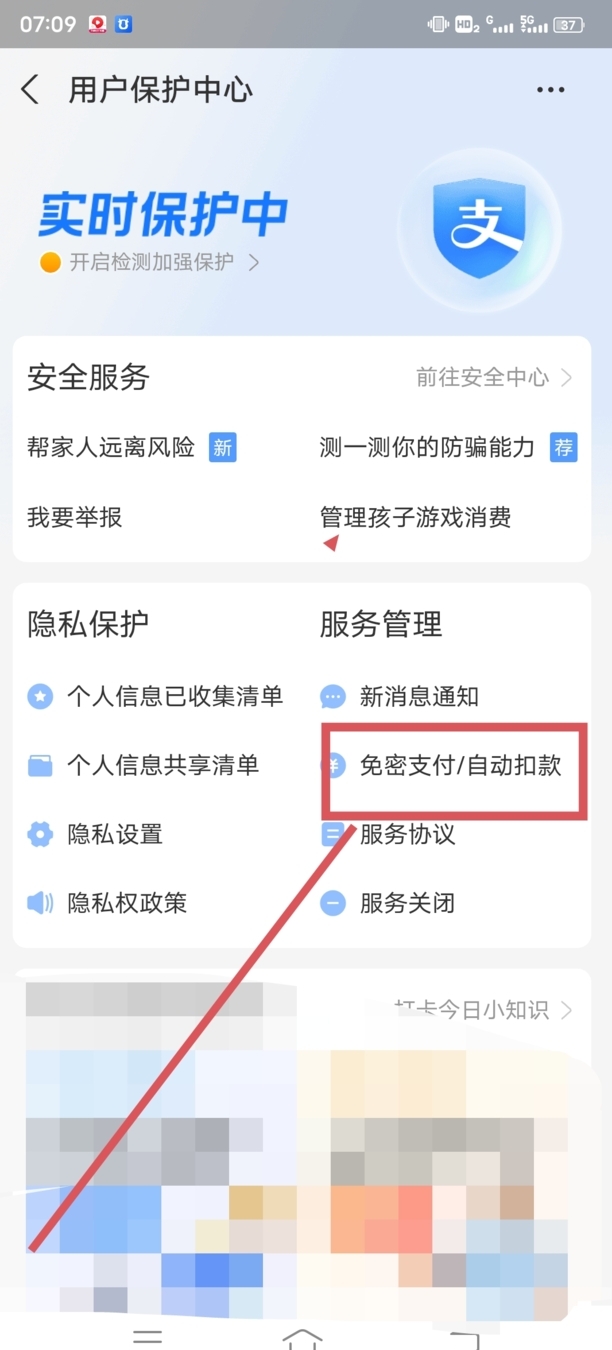View 个人信息共享清单
This screenshot has height=1350, width=612.
(162, 766)
